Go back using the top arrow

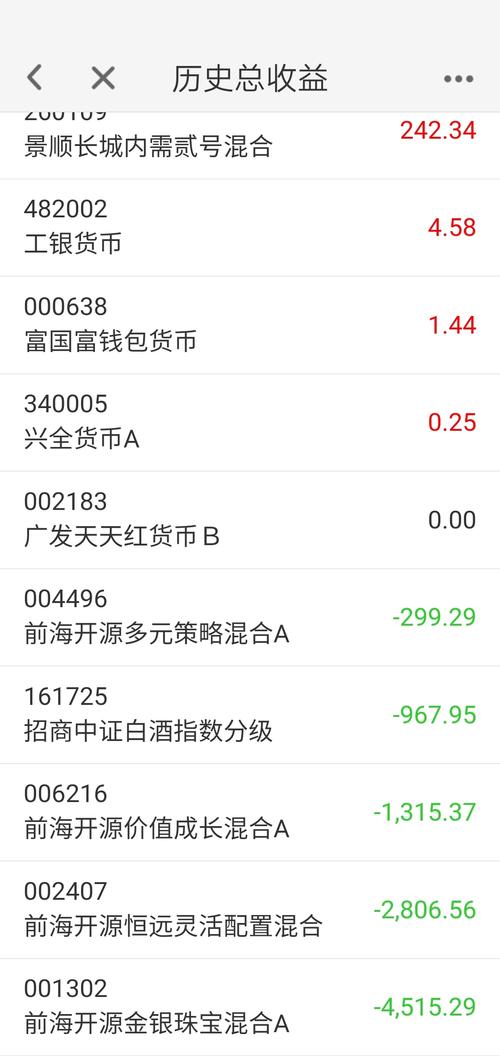coord(34,78)
